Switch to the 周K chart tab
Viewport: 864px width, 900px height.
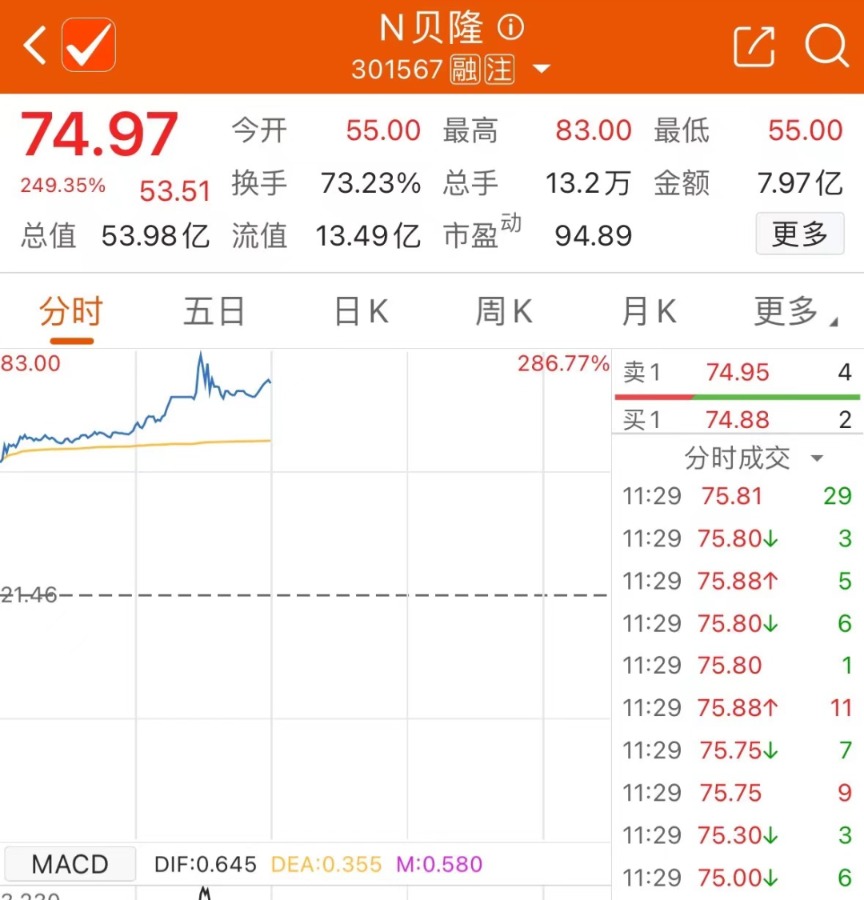point(504,312)
